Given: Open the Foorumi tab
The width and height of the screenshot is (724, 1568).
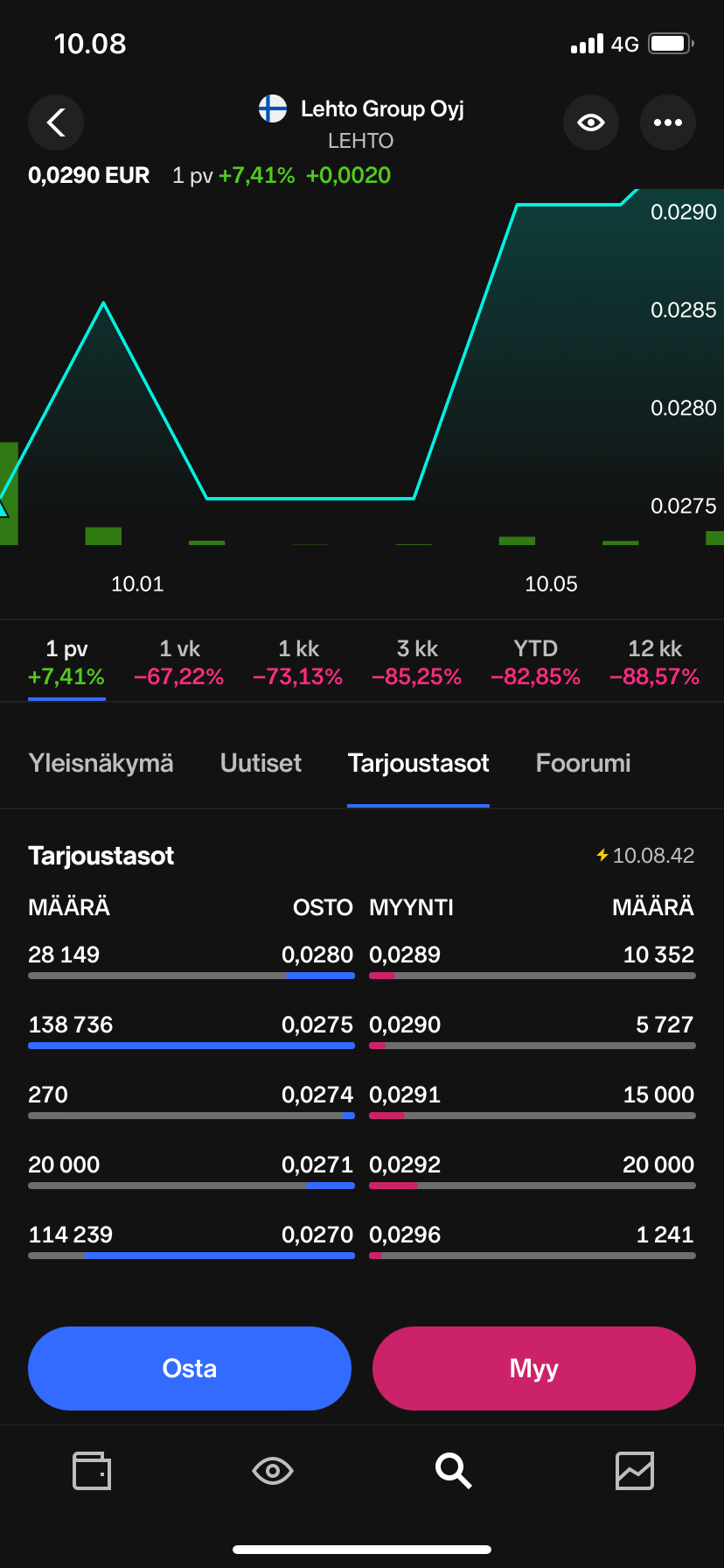Looking at the screenshot, I should pos(583,763).
